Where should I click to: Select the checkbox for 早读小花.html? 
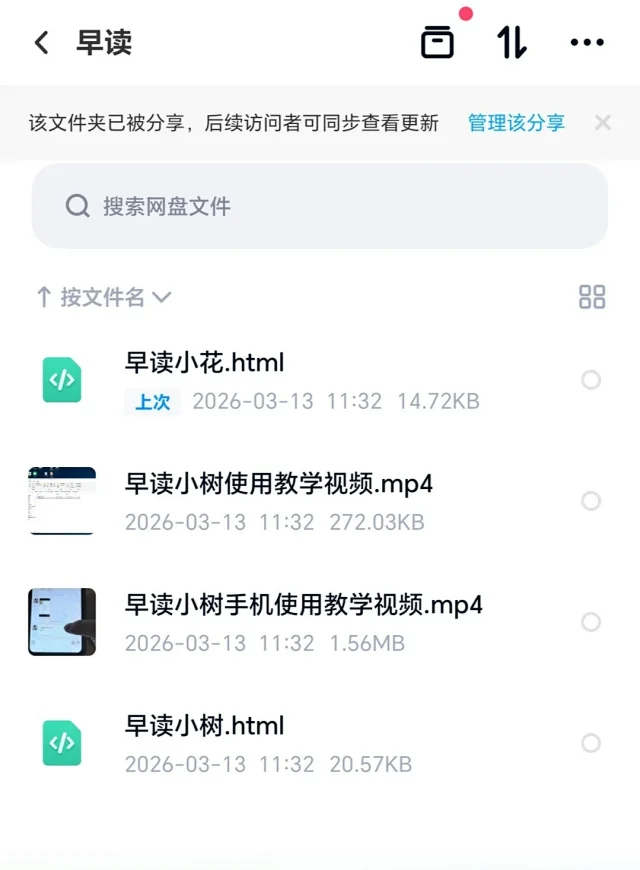pyautogui.click(x=591, y=380)
